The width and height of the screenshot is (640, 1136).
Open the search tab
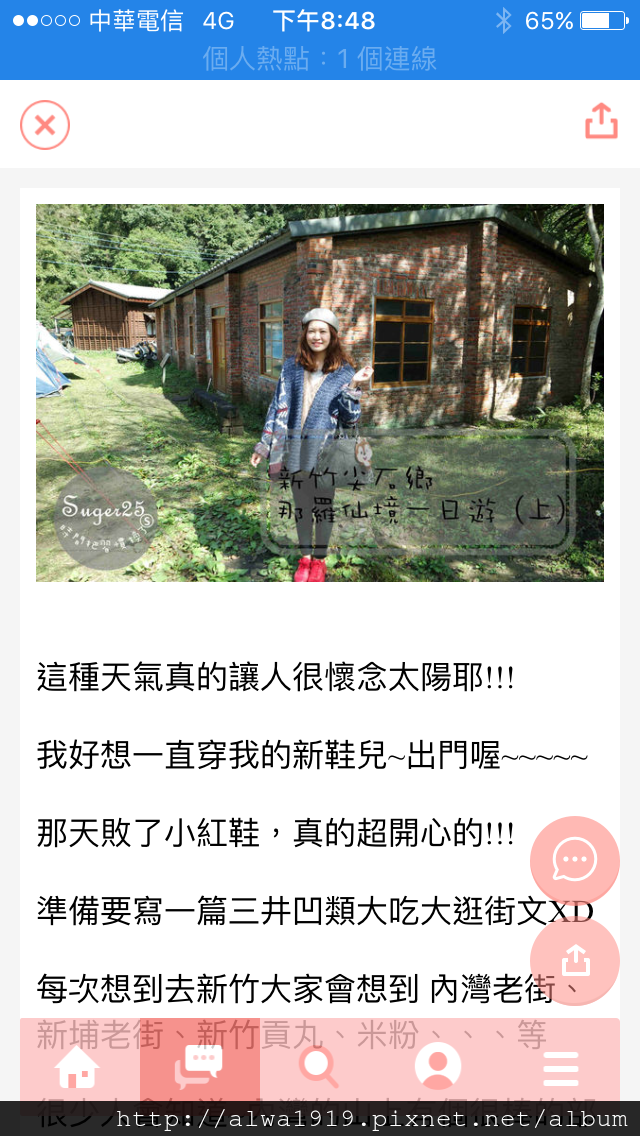coord(319,1066)
